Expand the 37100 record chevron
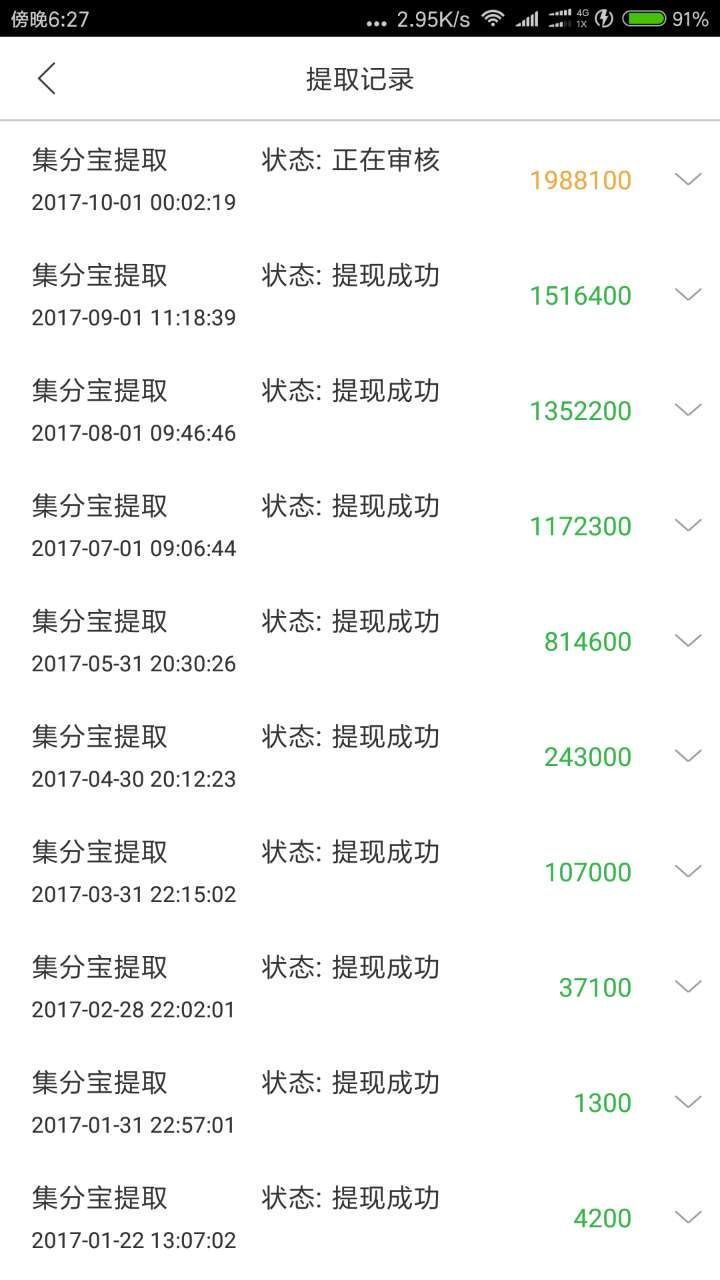The width and height of the screenshot is (720, 1280). (x=688, y=987)
